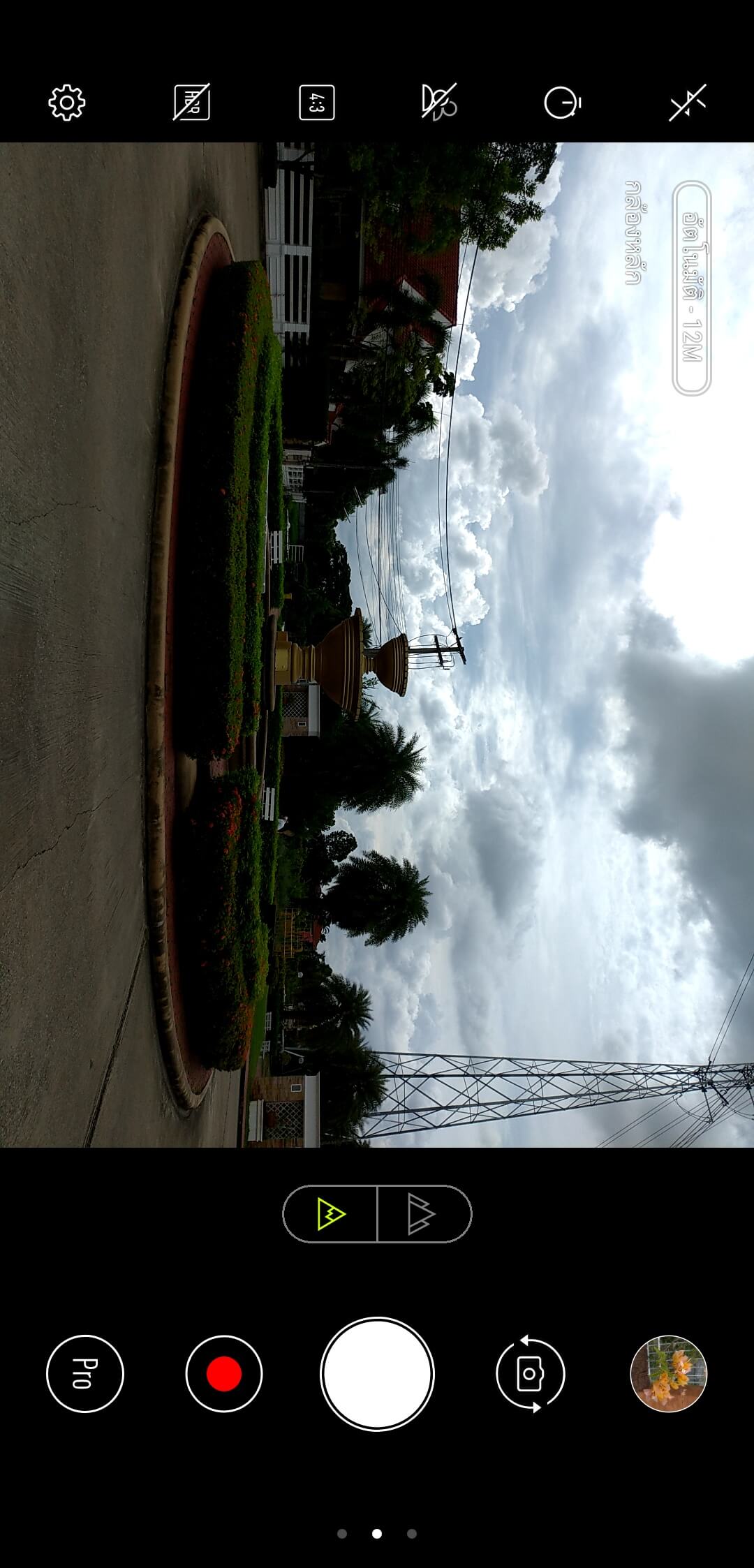Toggle the beauty/portrait effect icon
Viewport: 754px width, 1568px height.
click(x=439, y=103)
